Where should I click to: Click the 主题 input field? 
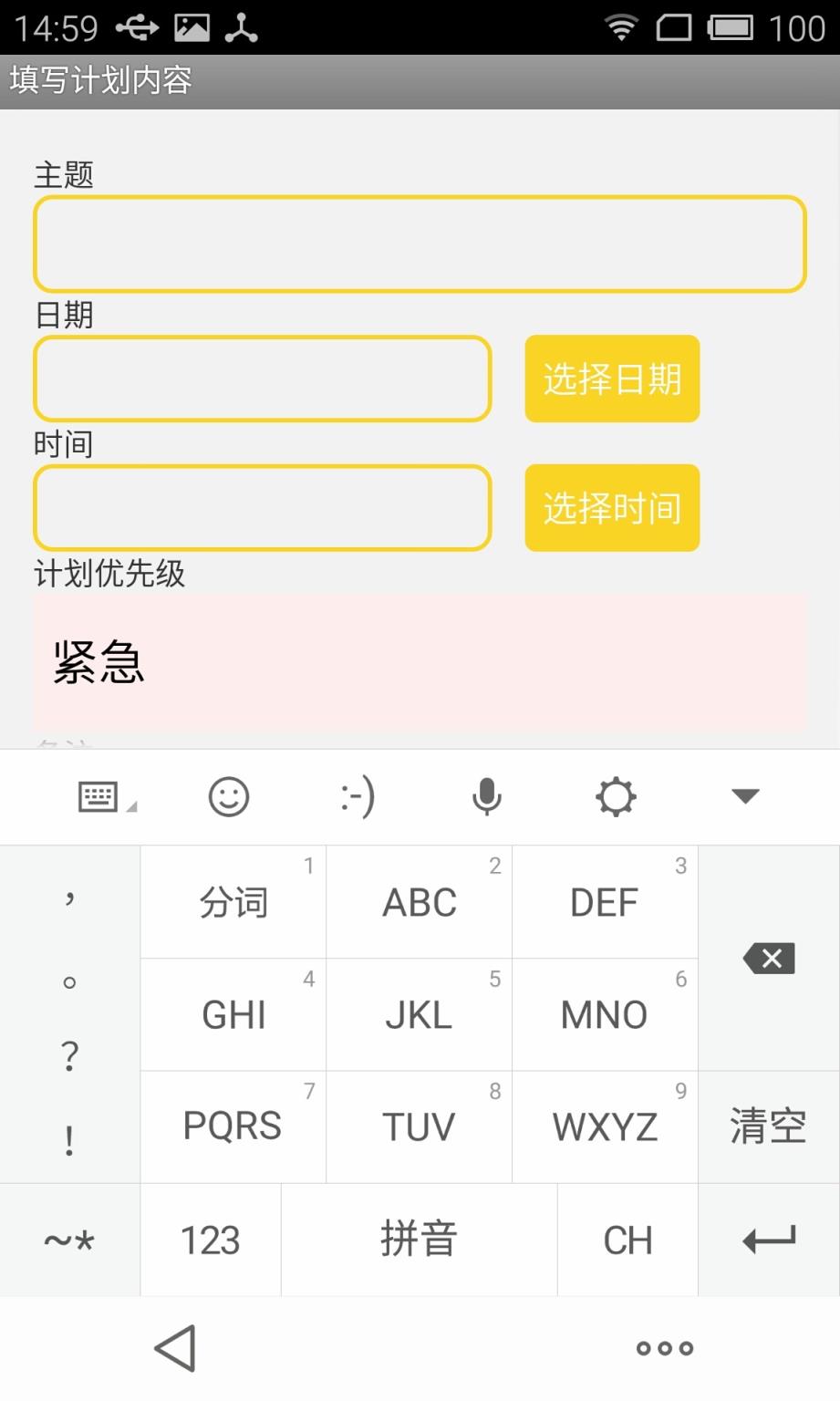pyautogui.click(x=420, y=244)
